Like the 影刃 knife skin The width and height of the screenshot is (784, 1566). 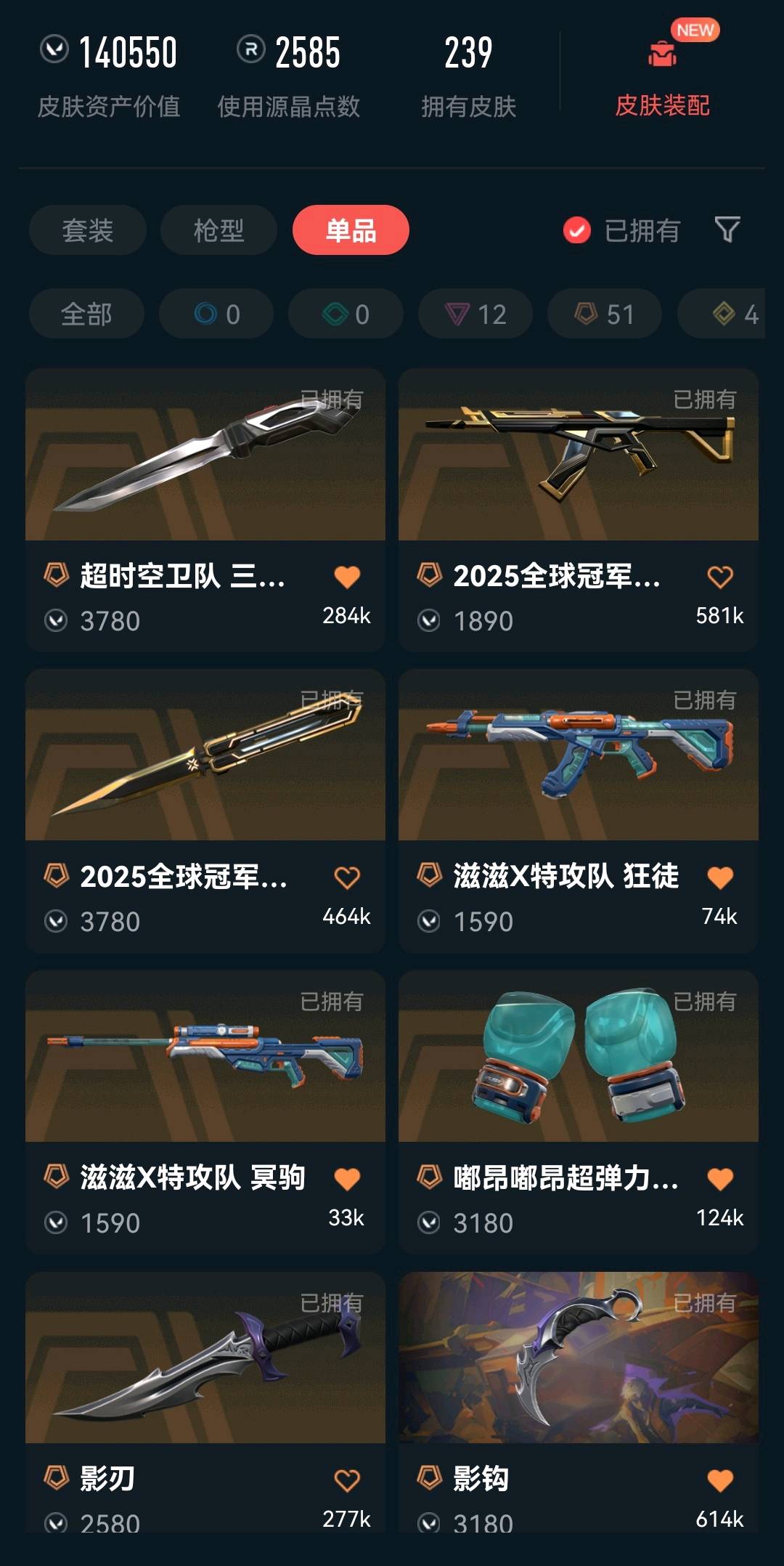click(347, 1480)
